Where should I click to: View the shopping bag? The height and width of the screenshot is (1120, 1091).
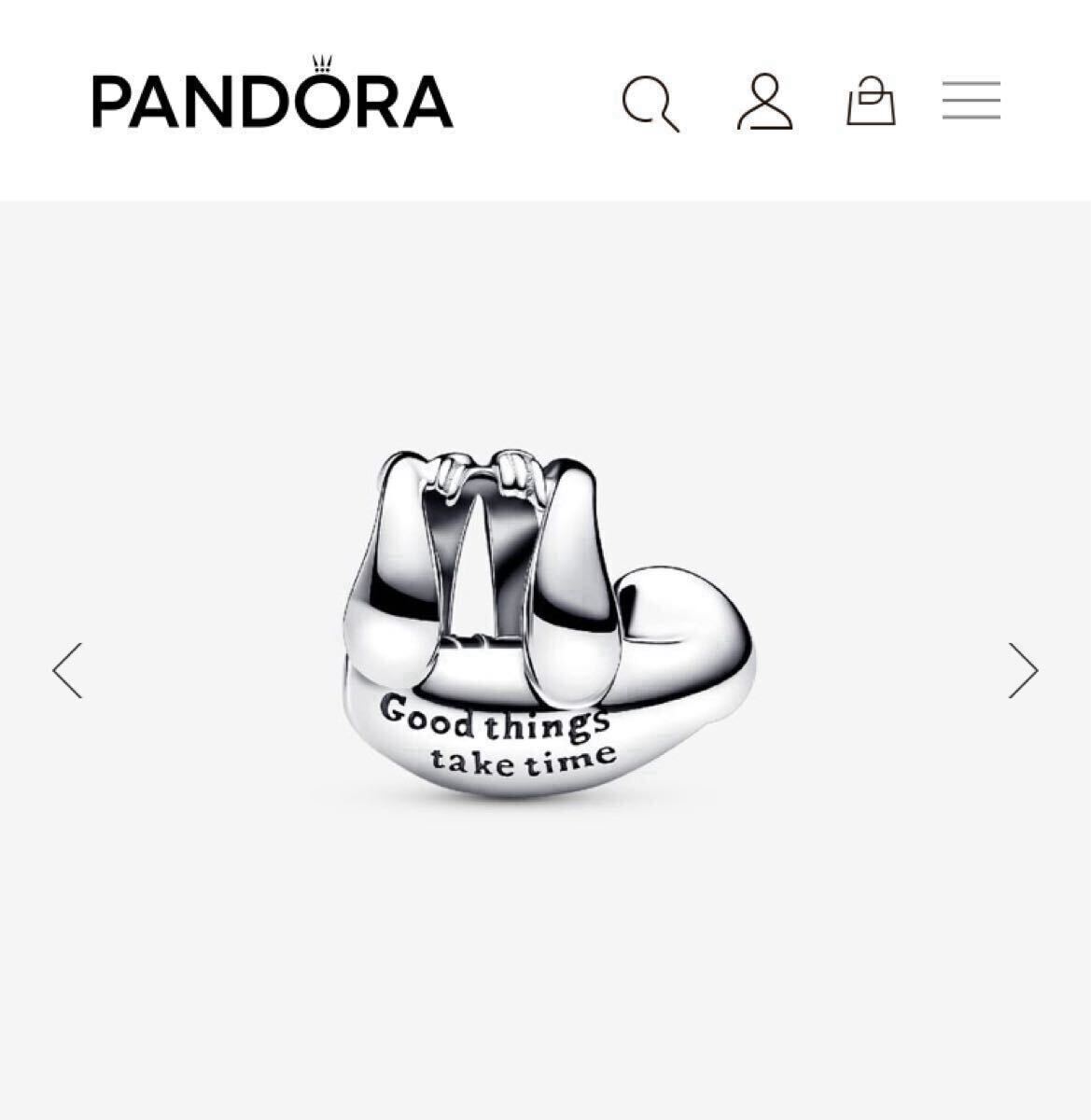[x=871, y=101]
